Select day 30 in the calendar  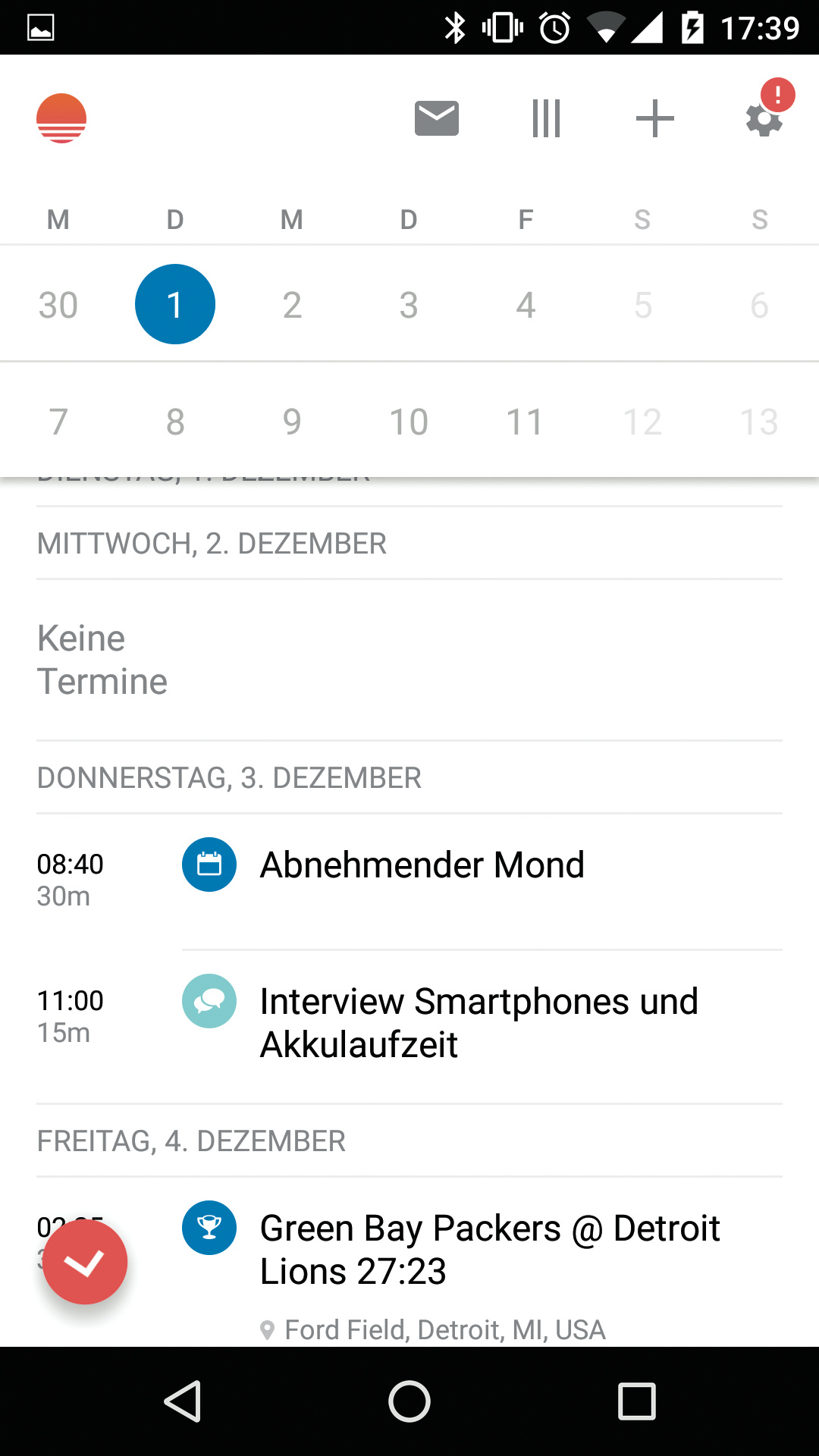pos(58,305)
